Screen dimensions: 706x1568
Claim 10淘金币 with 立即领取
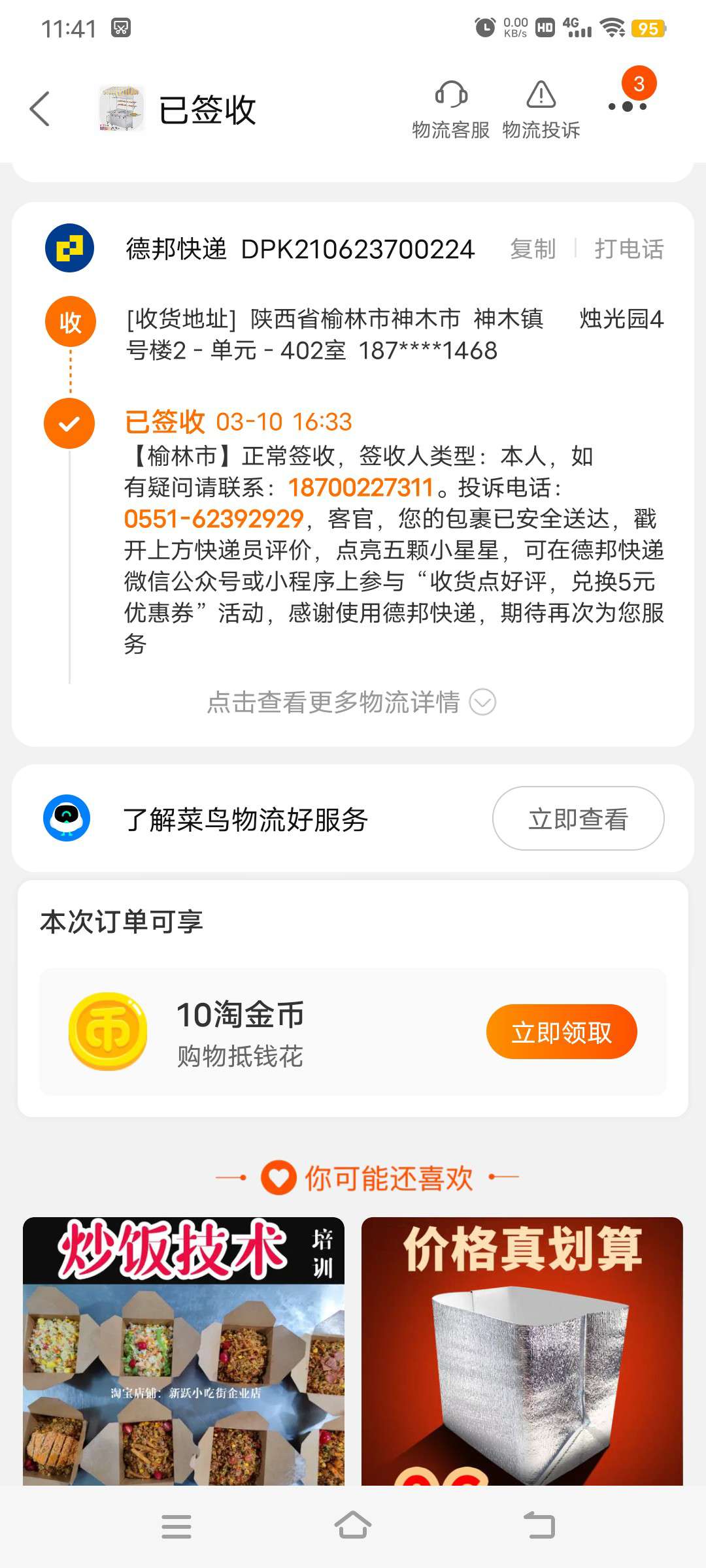click(x=562, y=1032)
